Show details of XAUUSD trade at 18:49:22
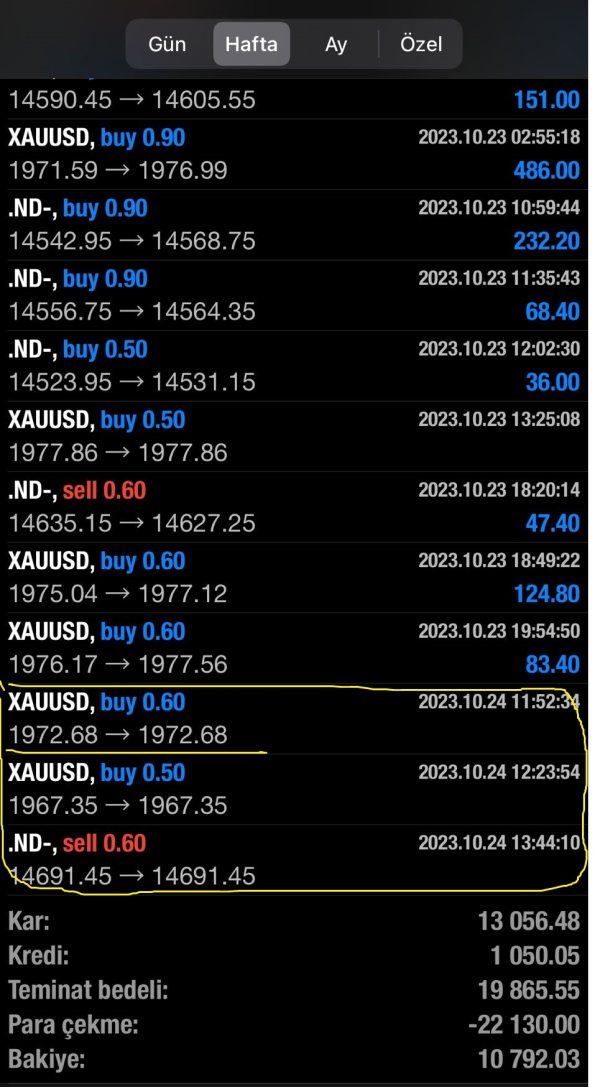Viewport: 600px width, 1087px height. point(294,577)
